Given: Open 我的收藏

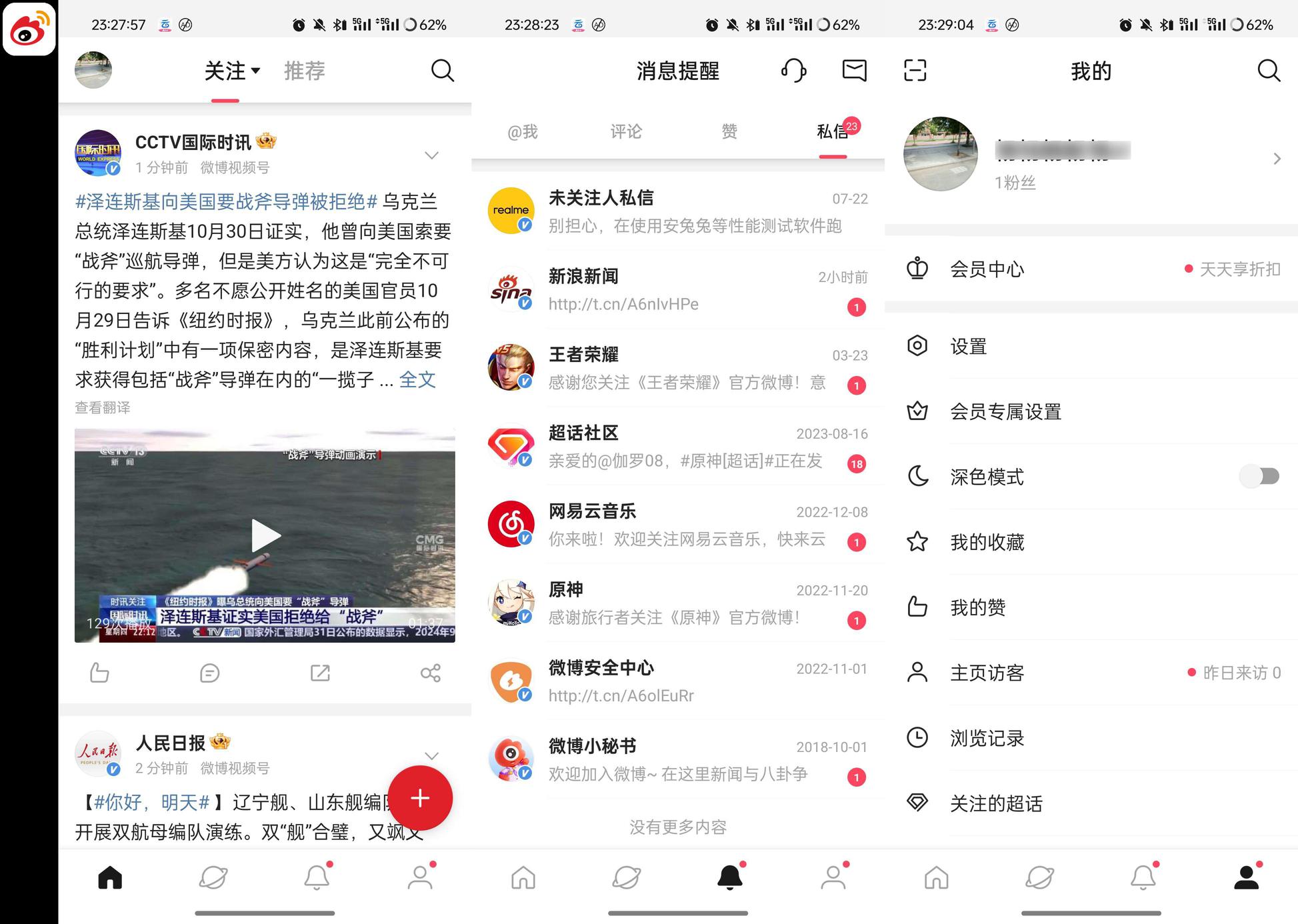Looking at the screenshot, I should coord(987,542).
